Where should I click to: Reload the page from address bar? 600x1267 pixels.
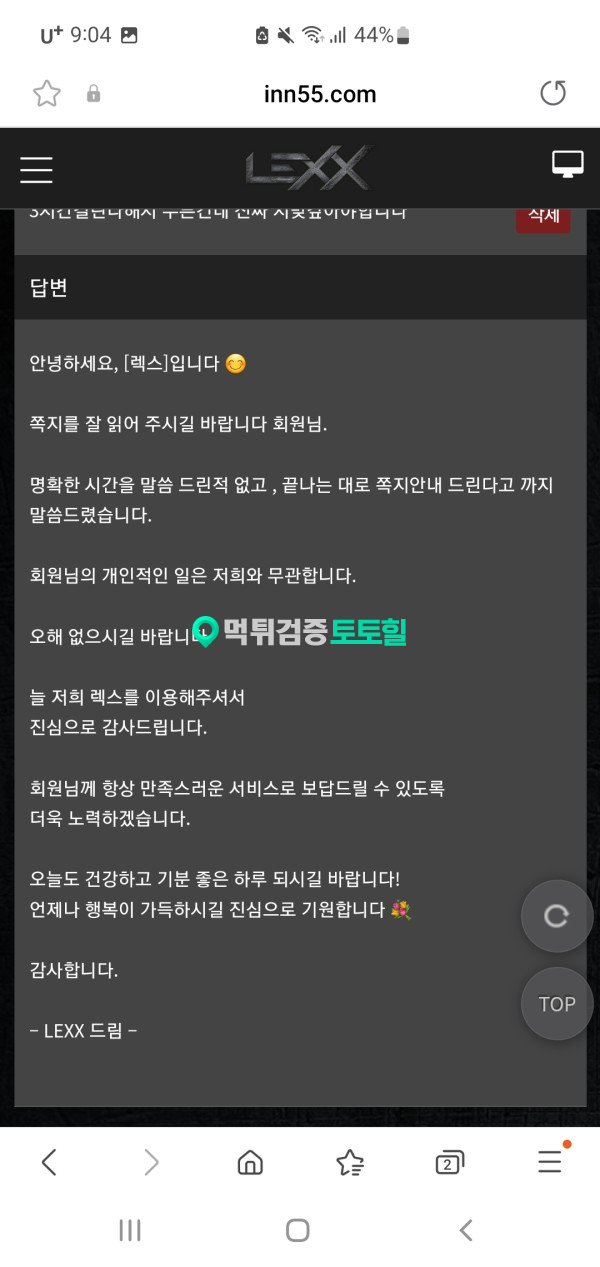click(x=553, y=94)
